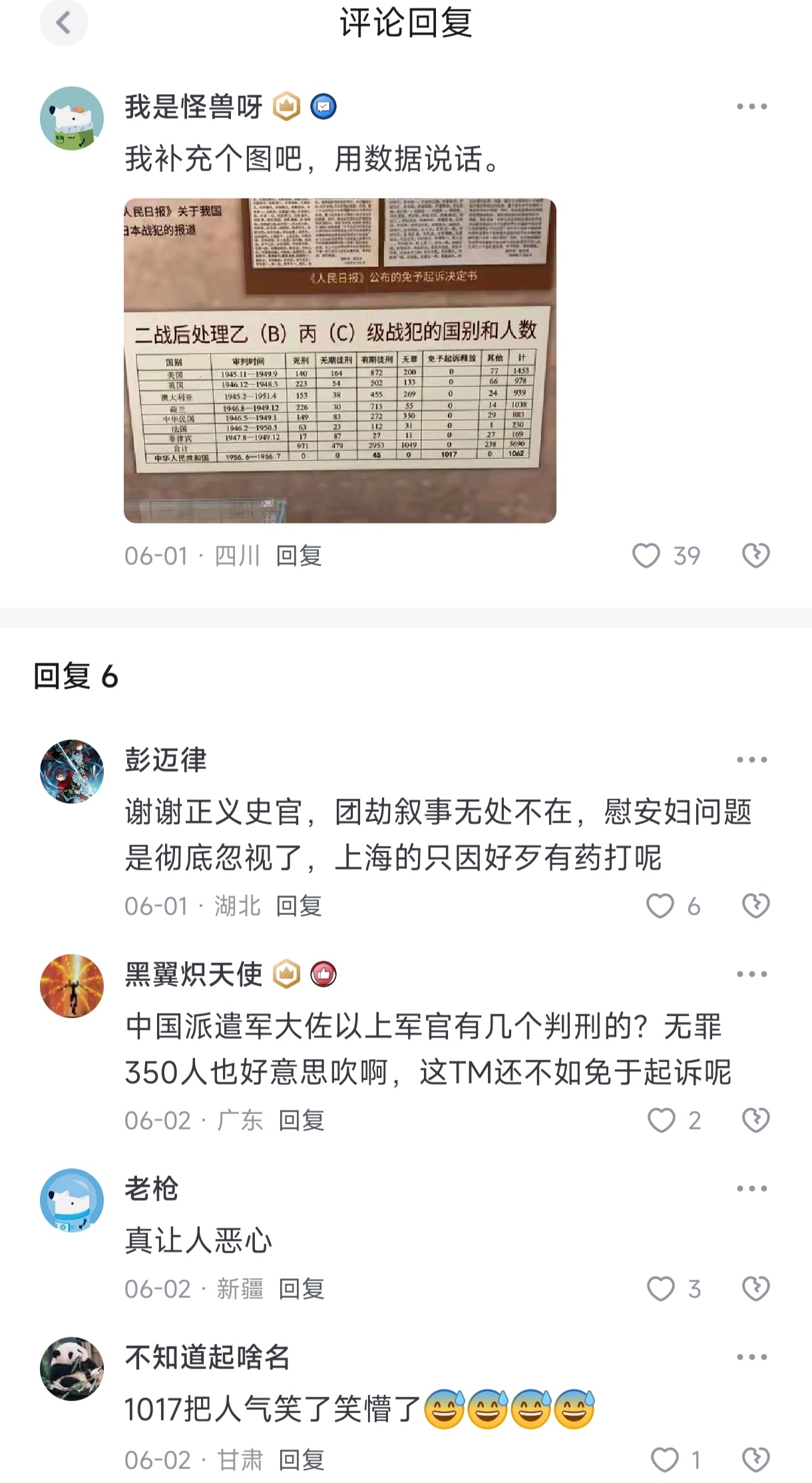The width and height of the screenshot is (812, 1483).
Task: Open the war criminals table image
Action: tap(340, 360)
